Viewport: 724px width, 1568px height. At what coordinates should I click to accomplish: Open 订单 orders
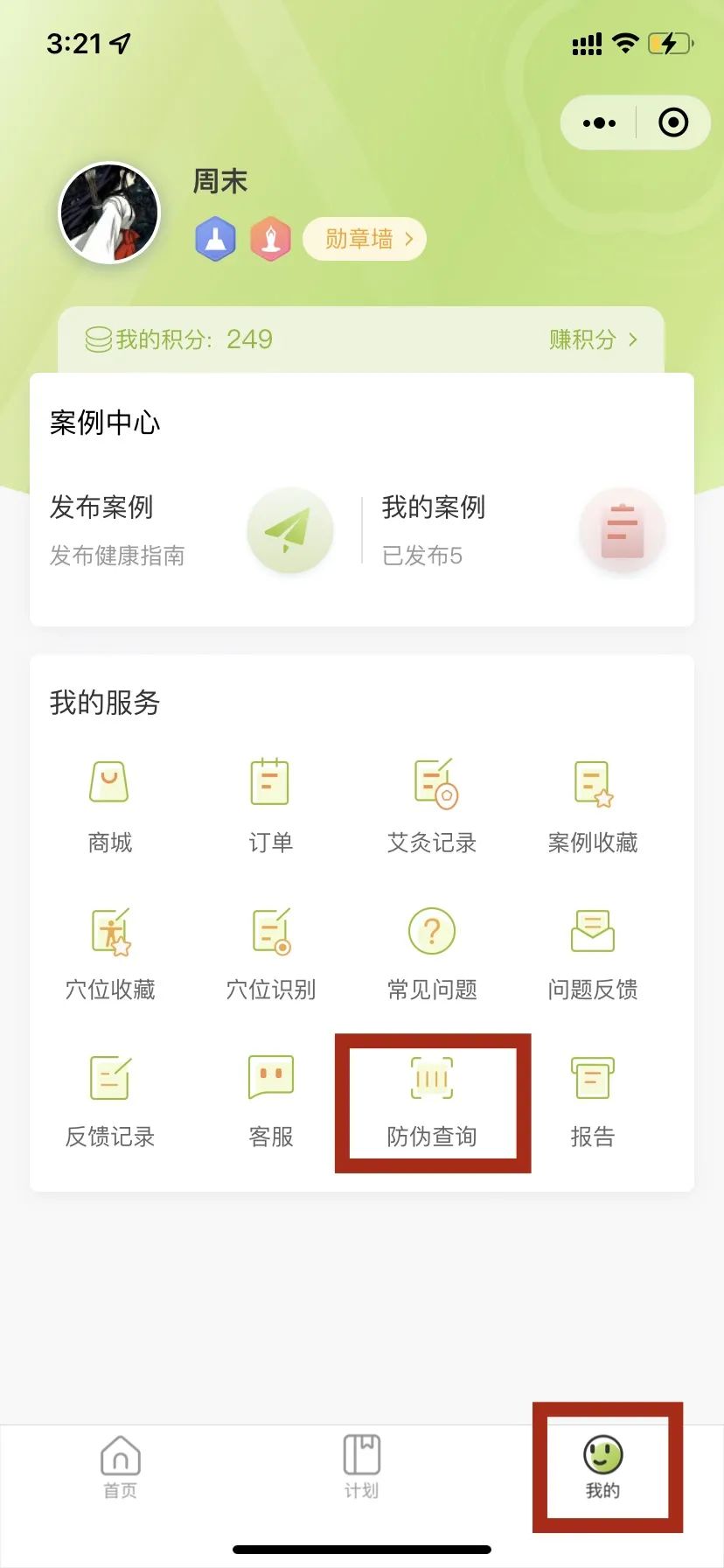pos(270,805)
